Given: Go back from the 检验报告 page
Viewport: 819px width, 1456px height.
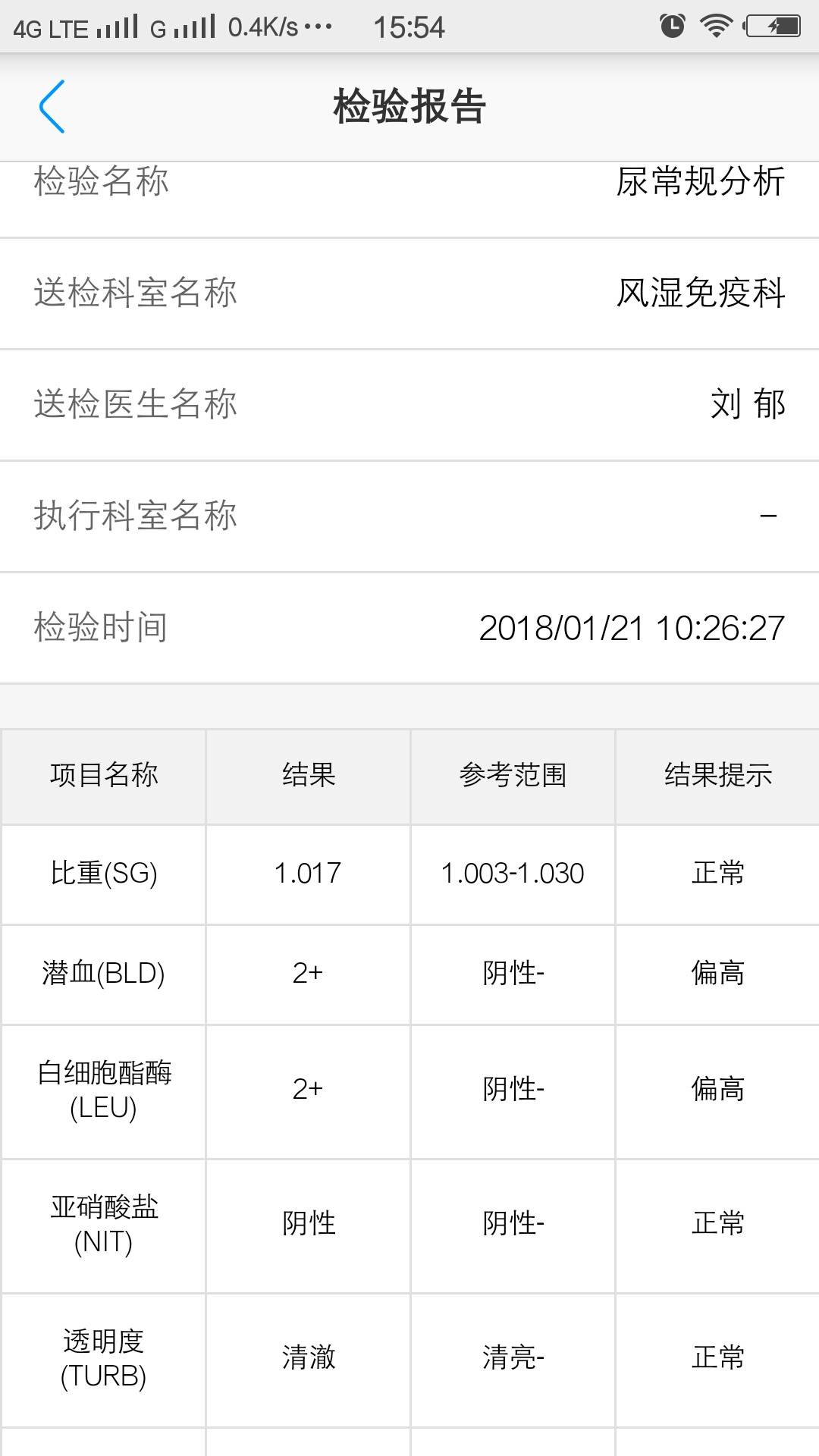Looking at the screenshot, I should tap(52, 107).
